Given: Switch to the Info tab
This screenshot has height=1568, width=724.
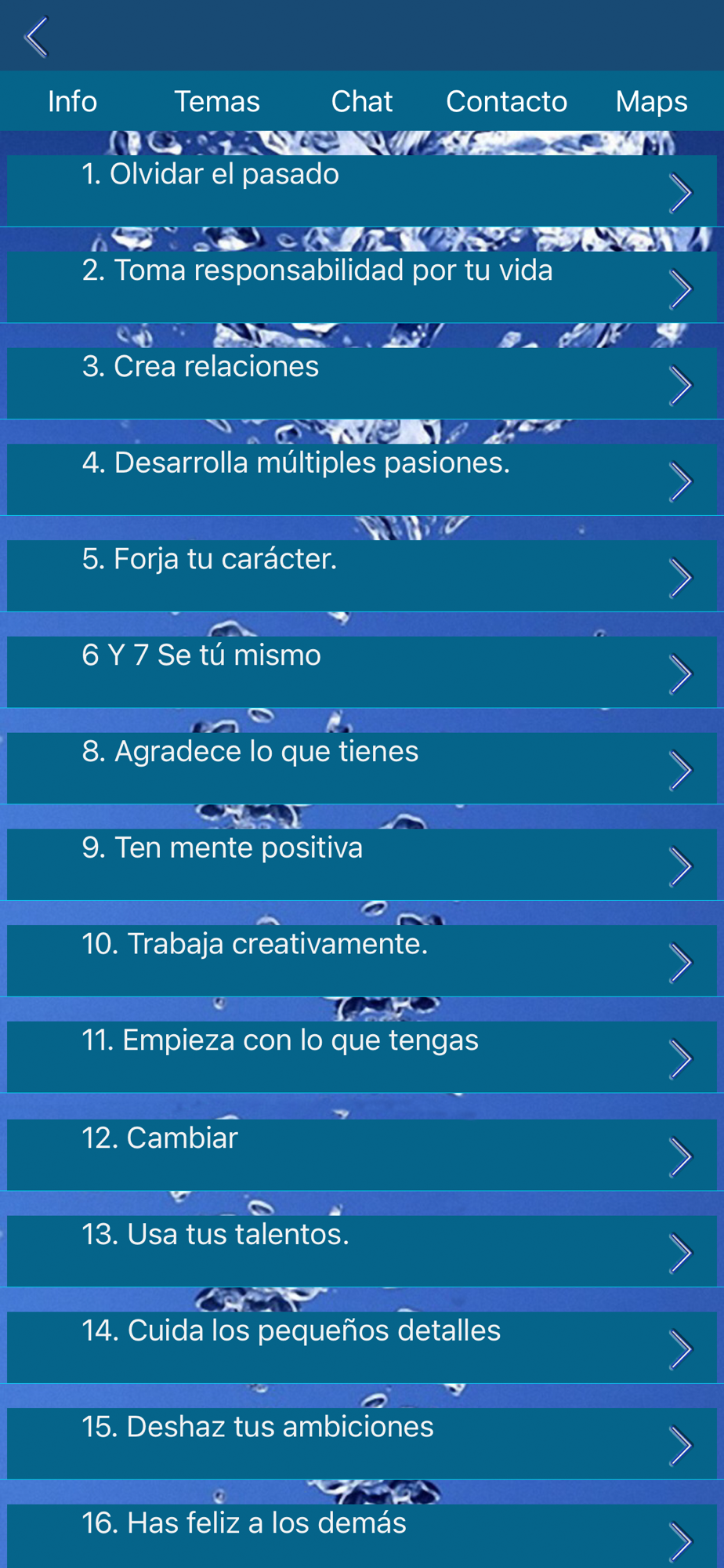Looking at the screenshot, I should pos(72,101).
